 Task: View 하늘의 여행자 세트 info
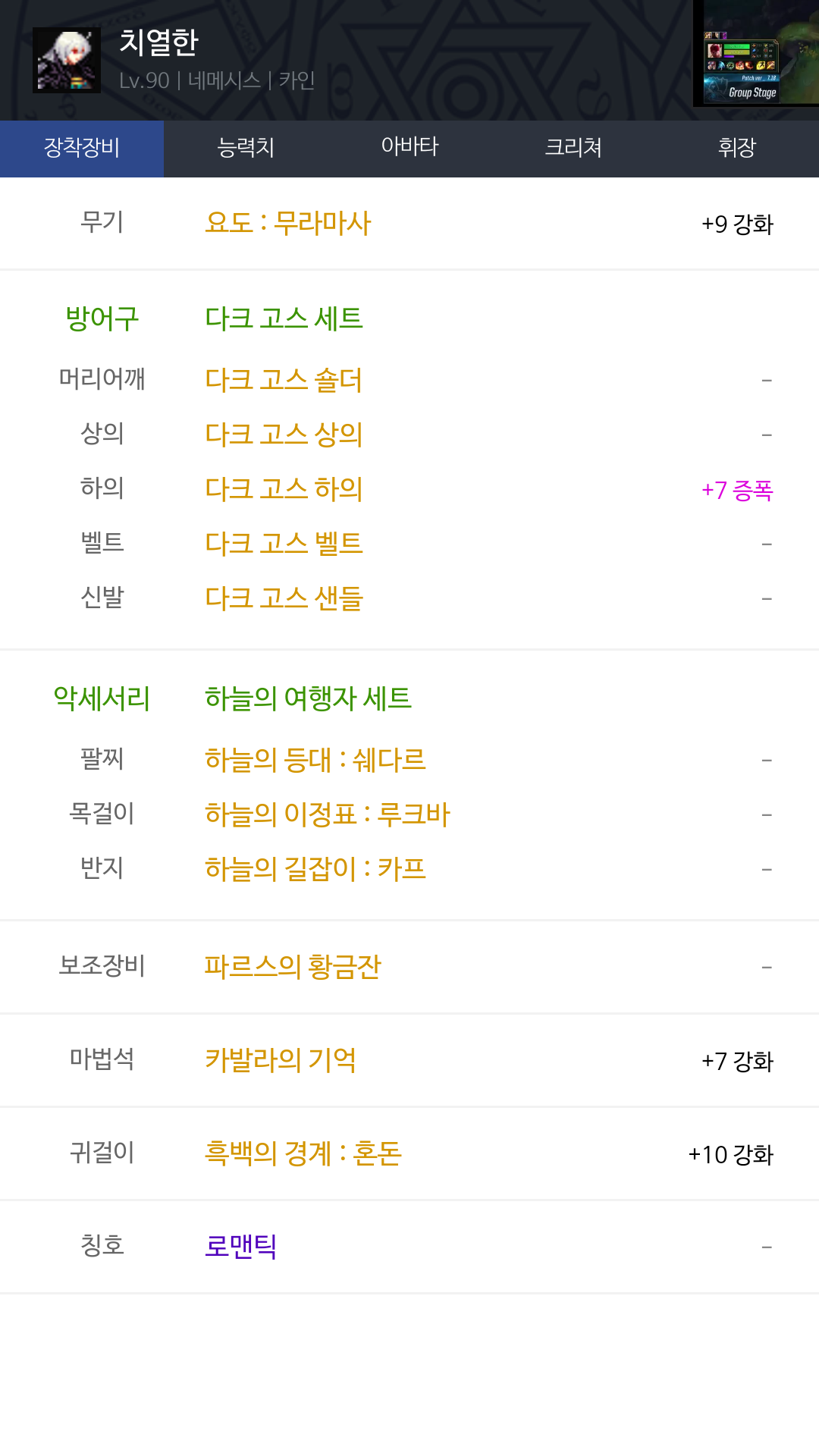[308, 698]
